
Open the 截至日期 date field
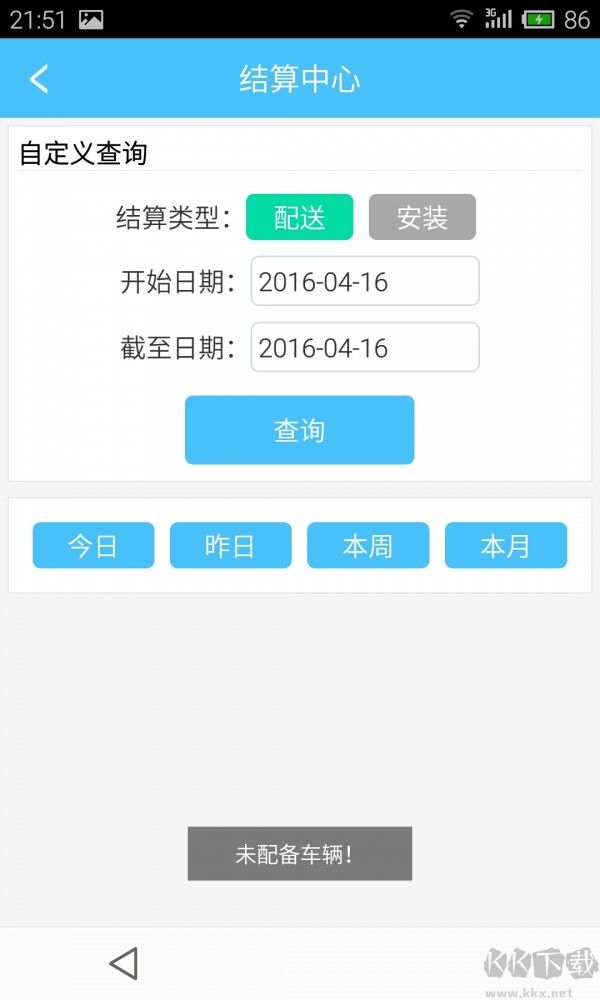click(x=365, y=347)
